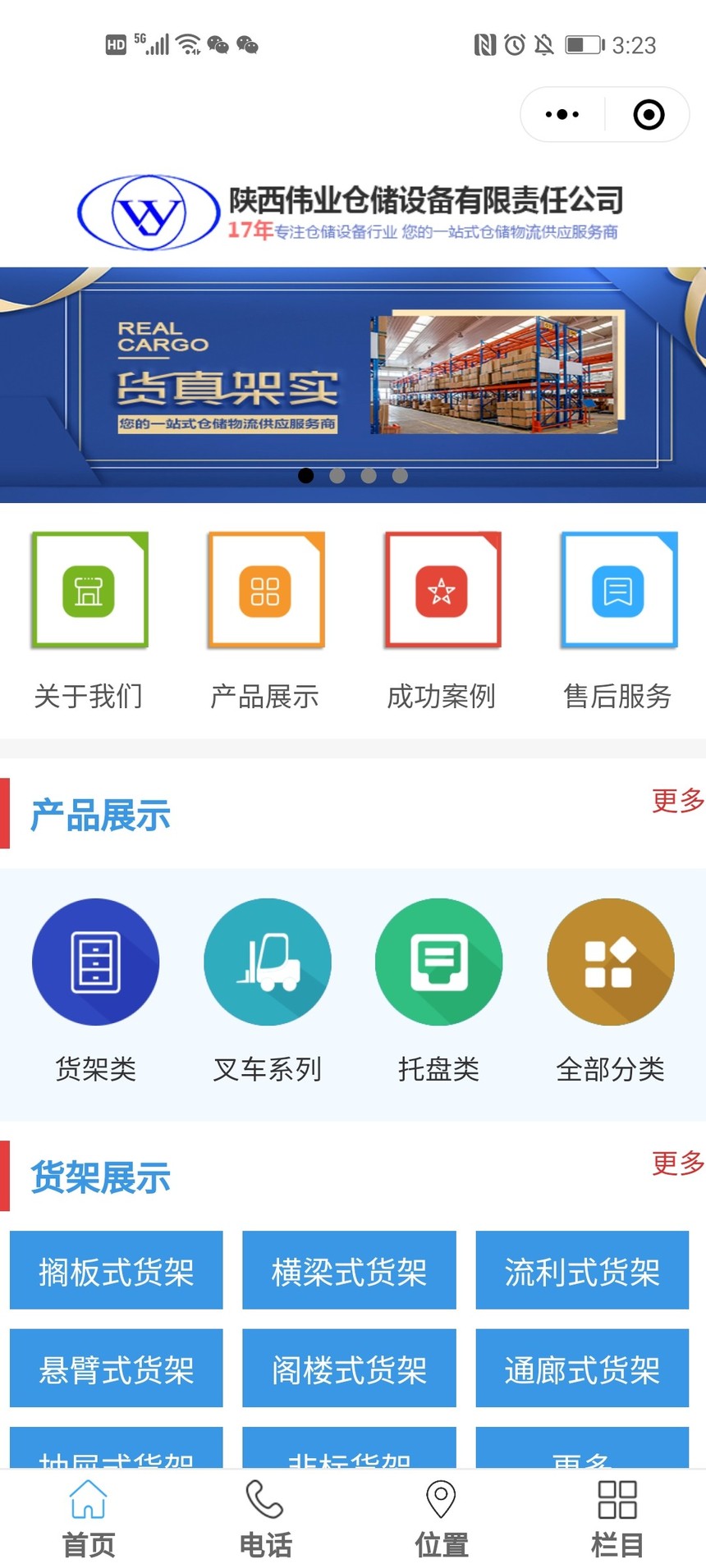Viewport: 706px width, 1568px height.
Task: Switch to the 栏目 tab
Action: click(x=617, y=1519)
